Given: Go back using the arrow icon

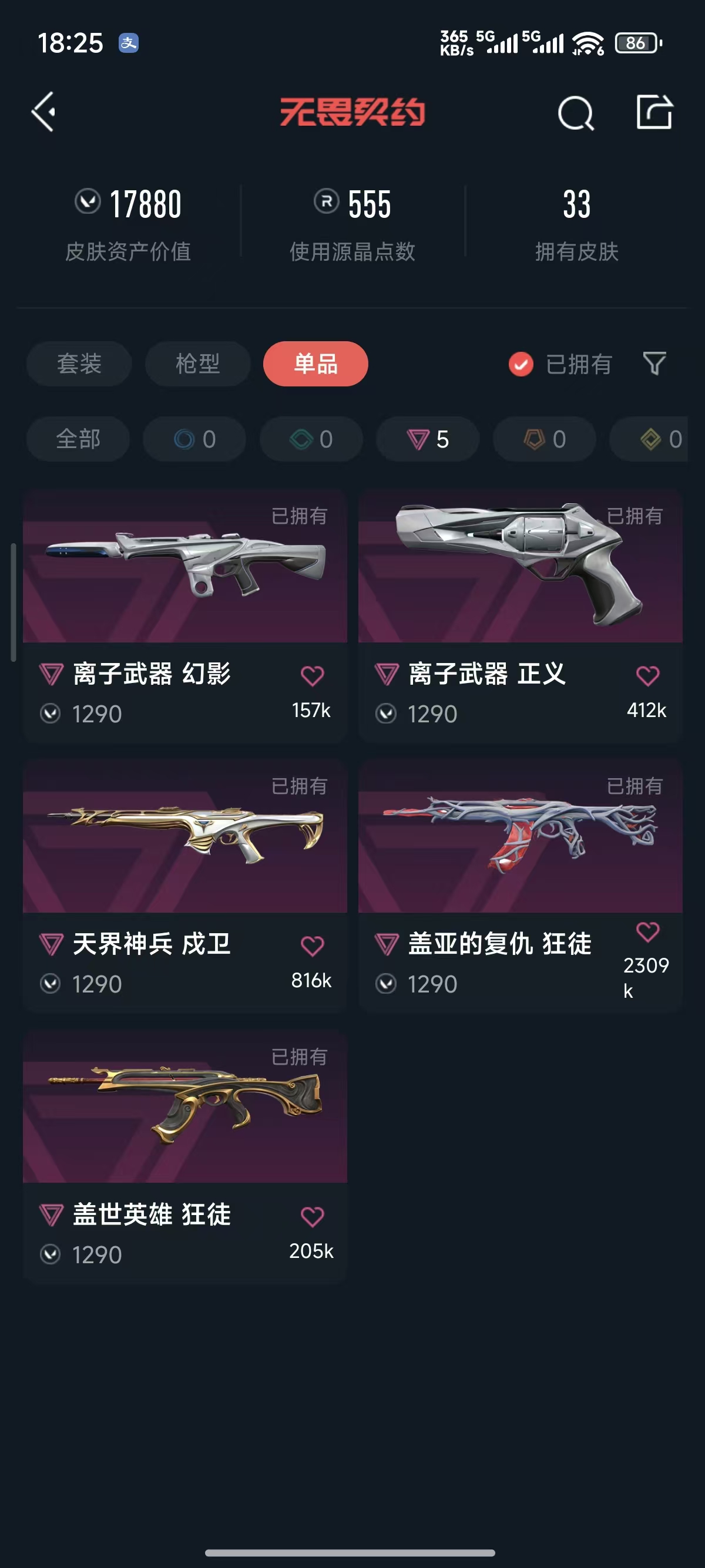Looking at the screenshot, I should pyautogui.click(x=44, y=112).
